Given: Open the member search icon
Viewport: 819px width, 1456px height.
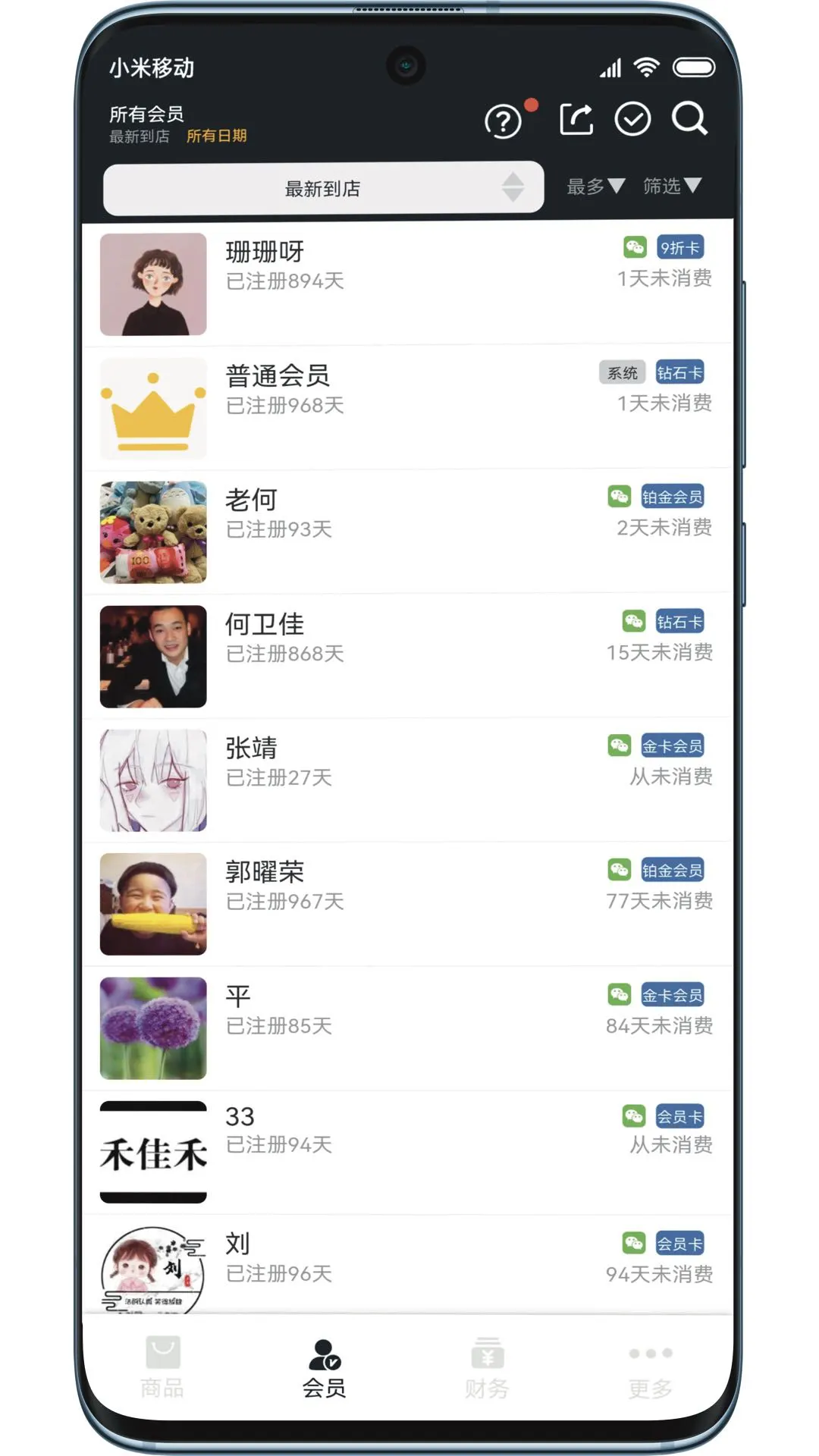Looking at the screenshot, I should click(x=689, y=119).
